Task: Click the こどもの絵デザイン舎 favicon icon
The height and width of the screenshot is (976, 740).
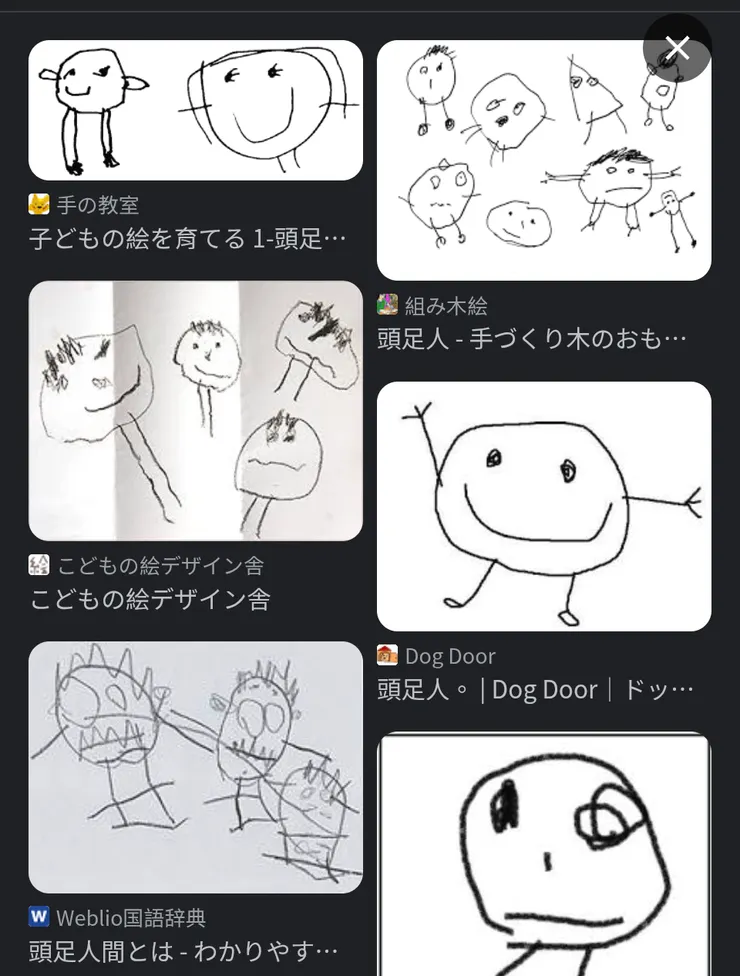Action: (40, 565)
